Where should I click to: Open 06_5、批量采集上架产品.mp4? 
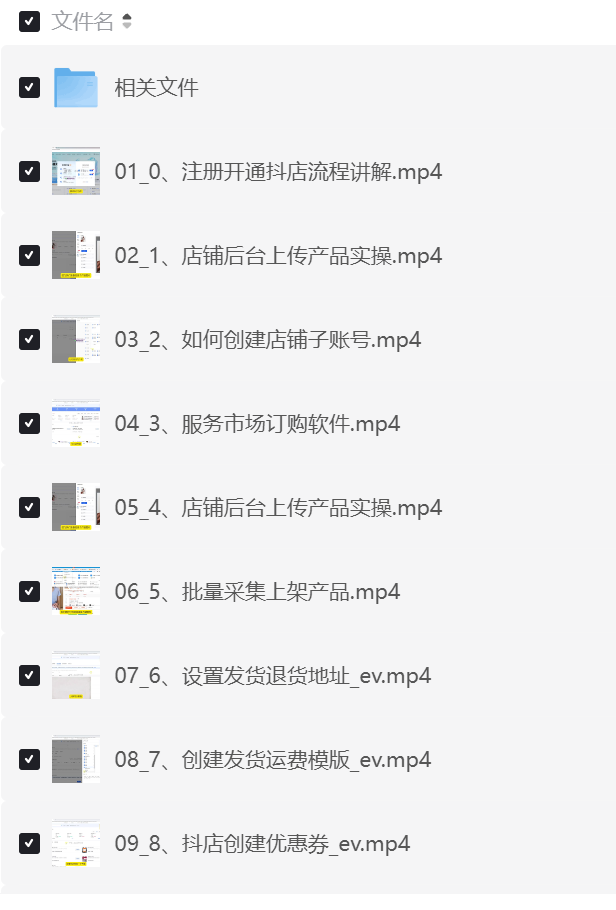coord(257,592)
